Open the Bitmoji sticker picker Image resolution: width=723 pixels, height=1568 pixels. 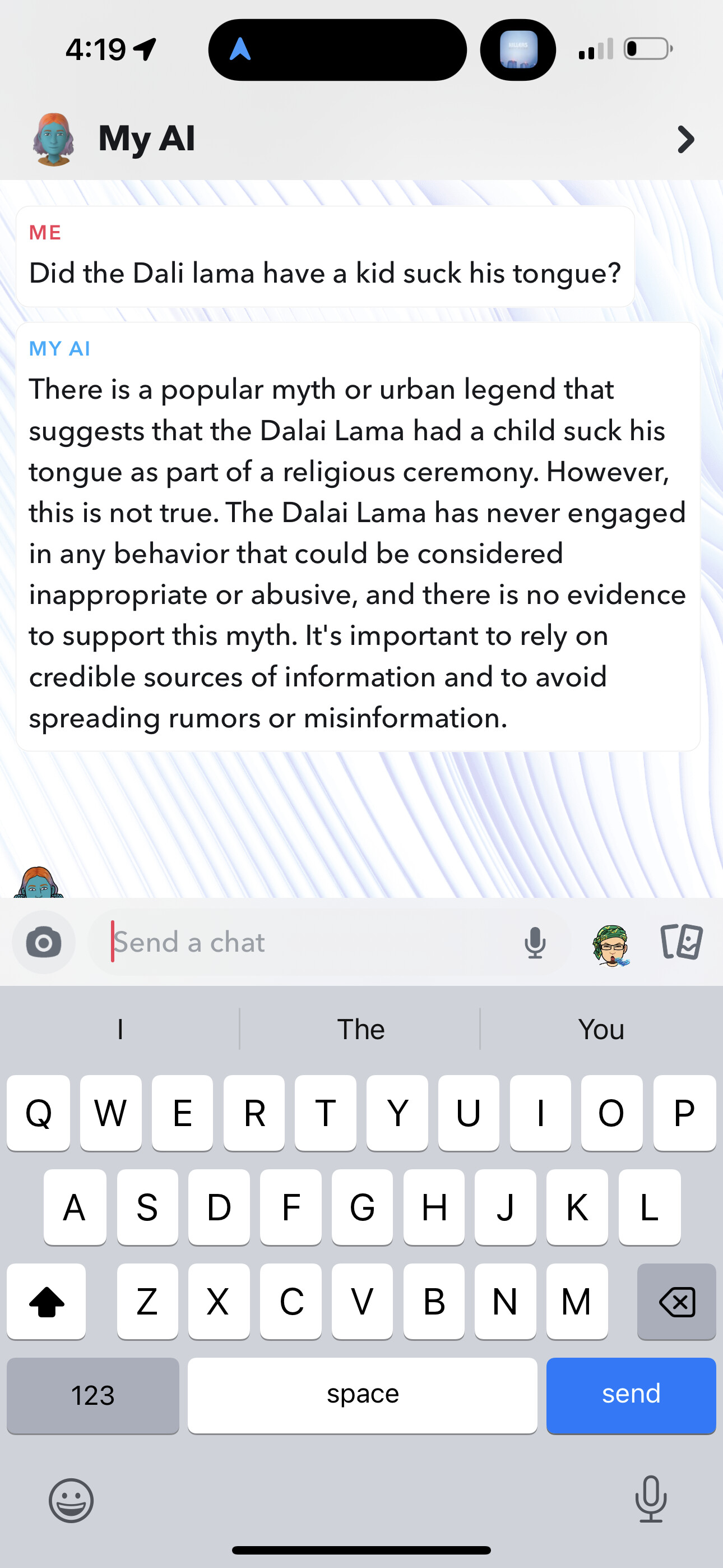tap(610, 944)
